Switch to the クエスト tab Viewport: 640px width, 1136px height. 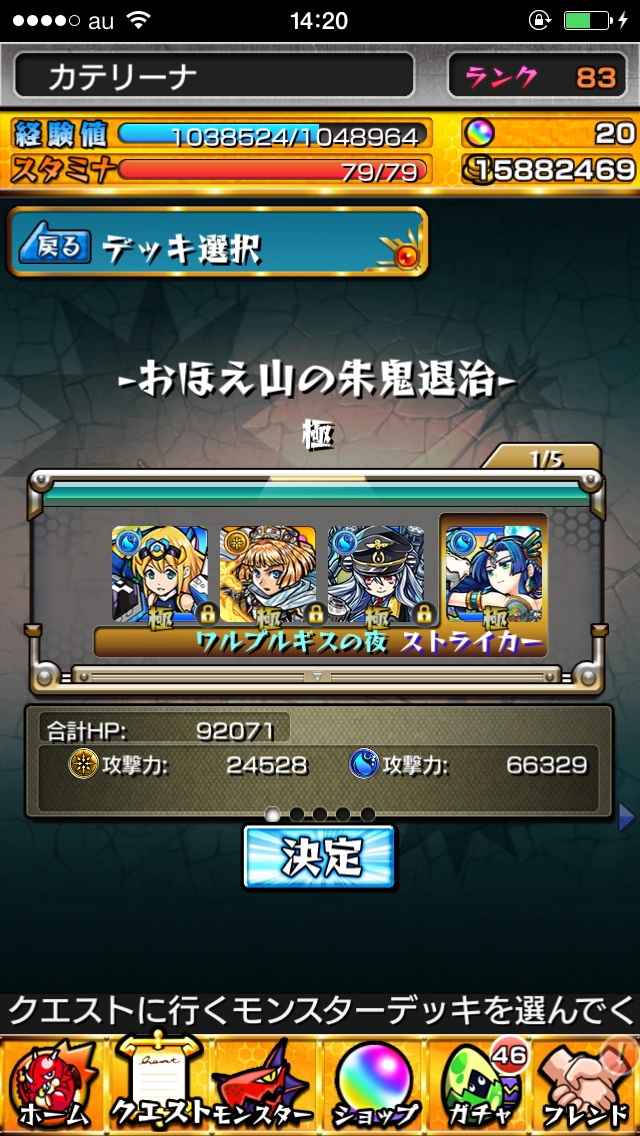click(158, 1085)
